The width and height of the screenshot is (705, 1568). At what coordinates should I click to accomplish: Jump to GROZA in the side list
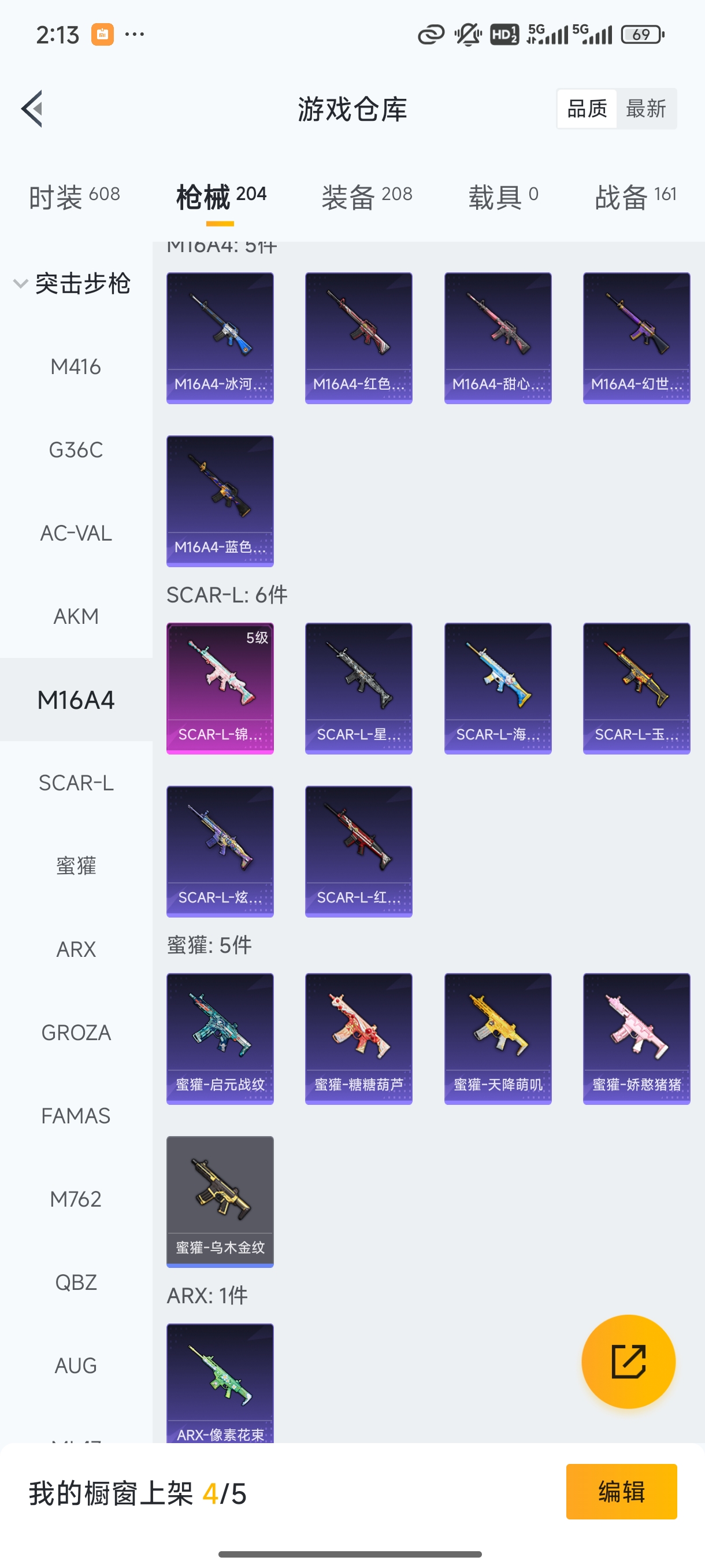pos(76,1033)
